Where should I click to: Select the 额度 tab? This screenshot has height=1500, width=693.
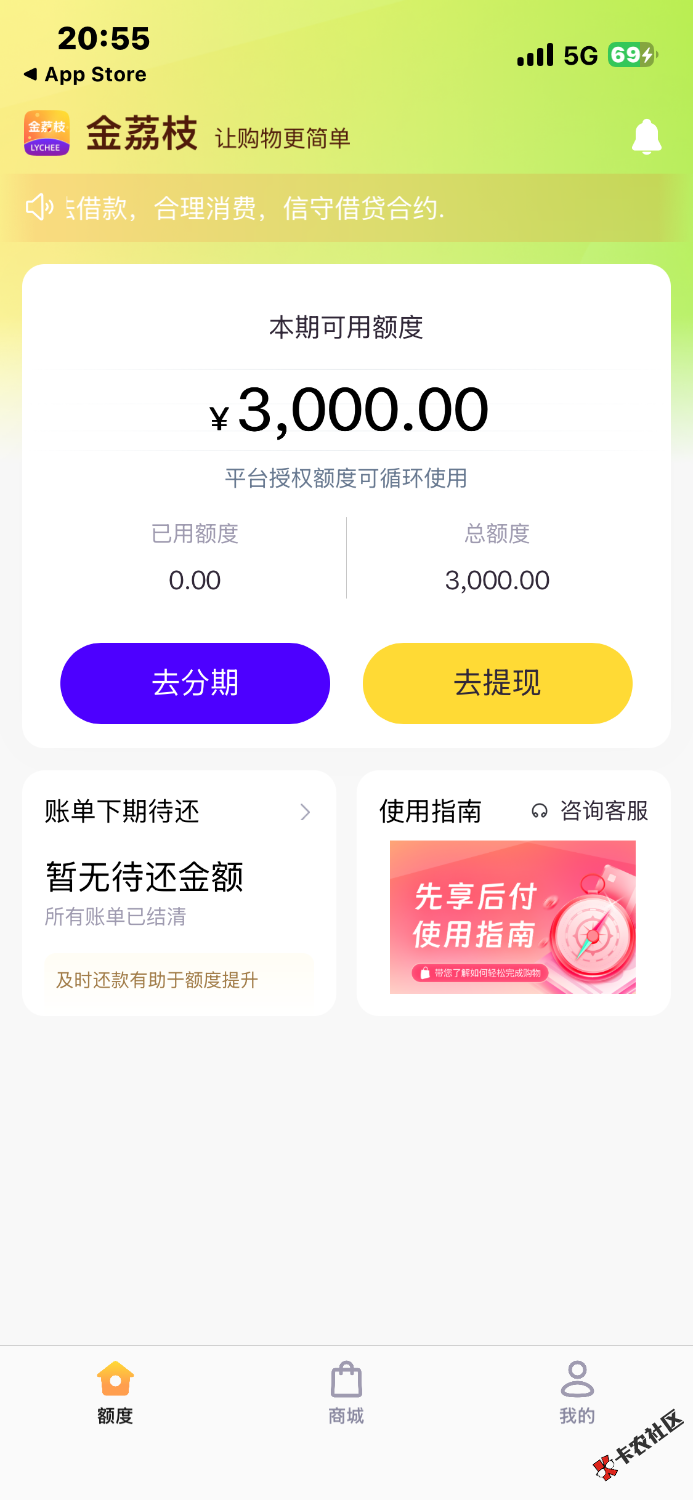coord(115,1393)
